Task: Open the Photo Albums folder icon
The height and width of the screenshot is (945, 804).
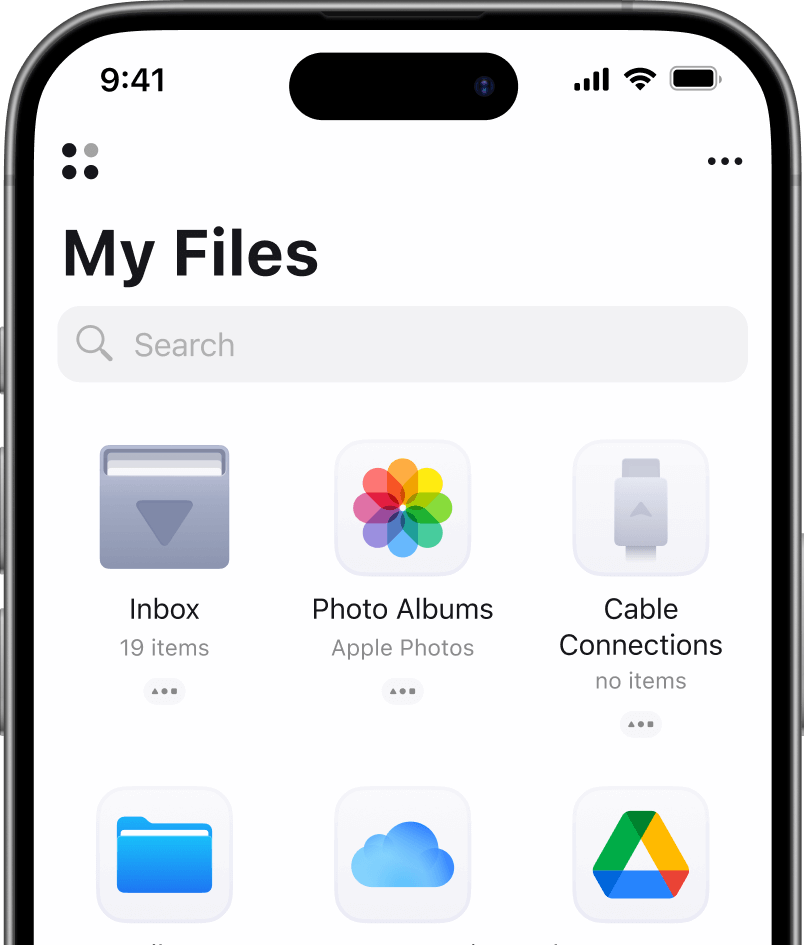Action: coord(402,506)
